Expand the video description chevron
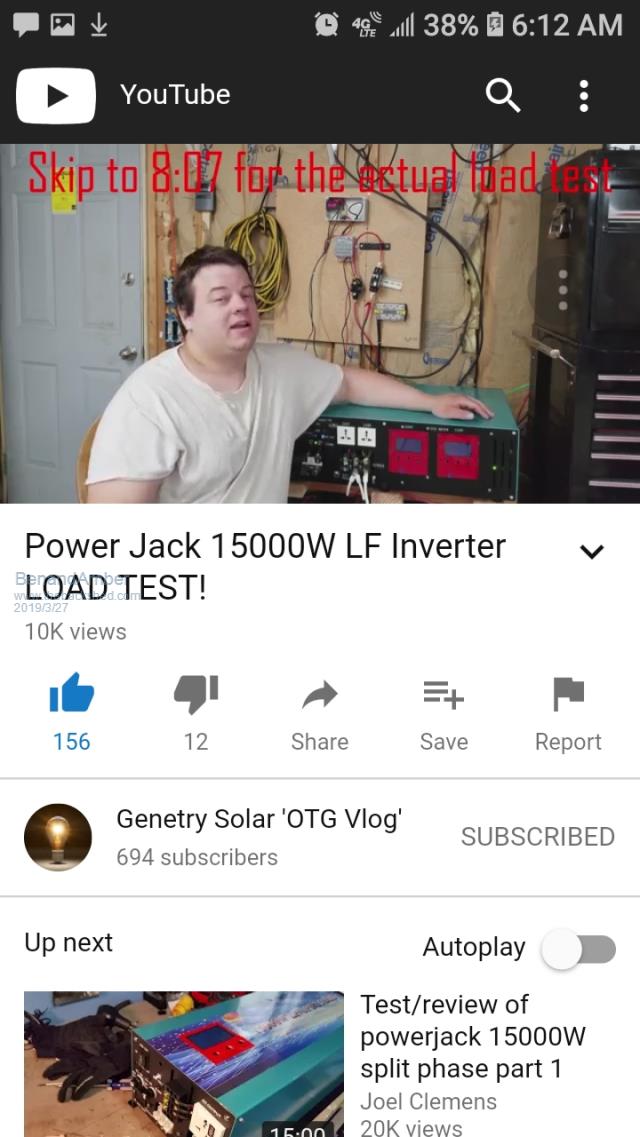The width and height of the screenshot is (640, 1137). coord(592,551)
